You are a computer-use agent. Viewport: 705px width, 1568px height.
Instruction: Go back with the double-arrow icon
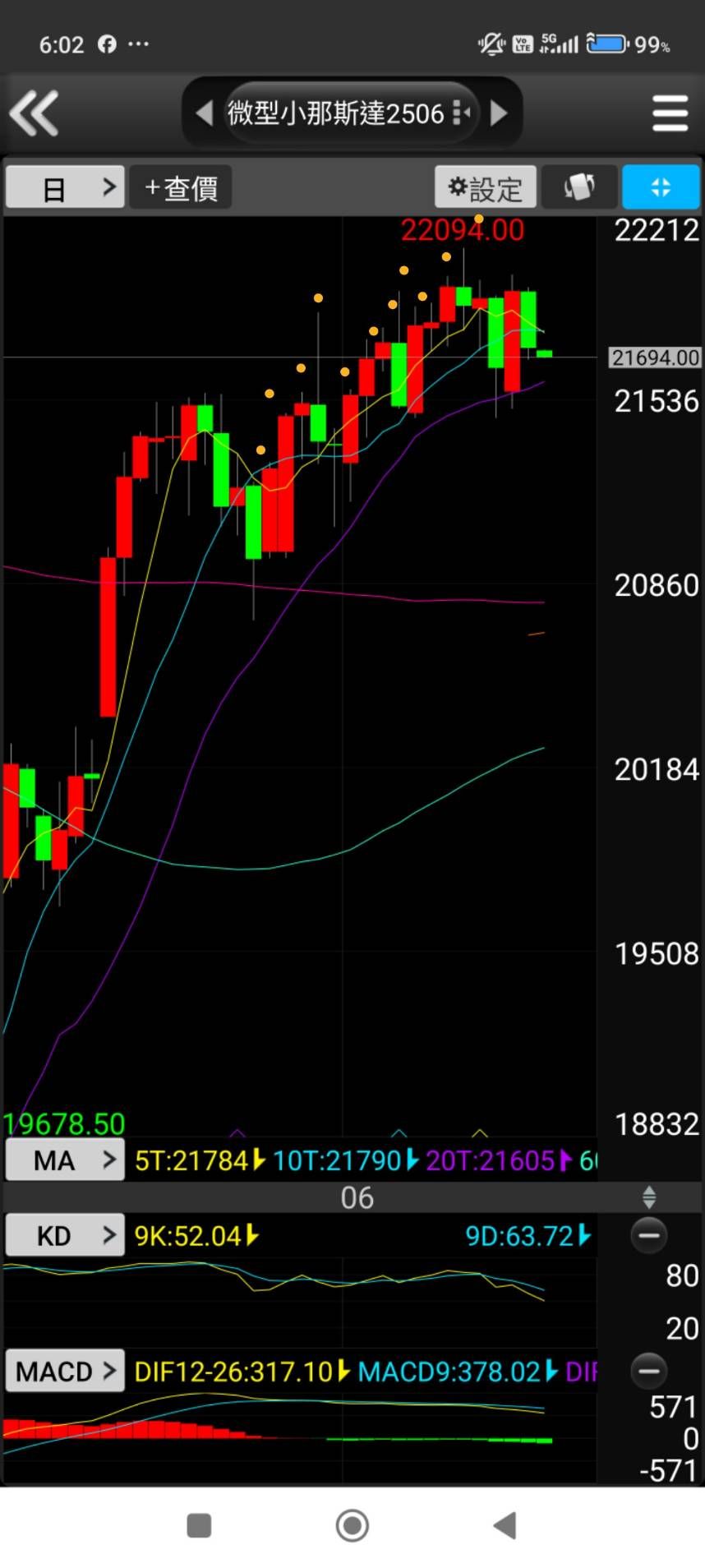(x=34, y=113)
